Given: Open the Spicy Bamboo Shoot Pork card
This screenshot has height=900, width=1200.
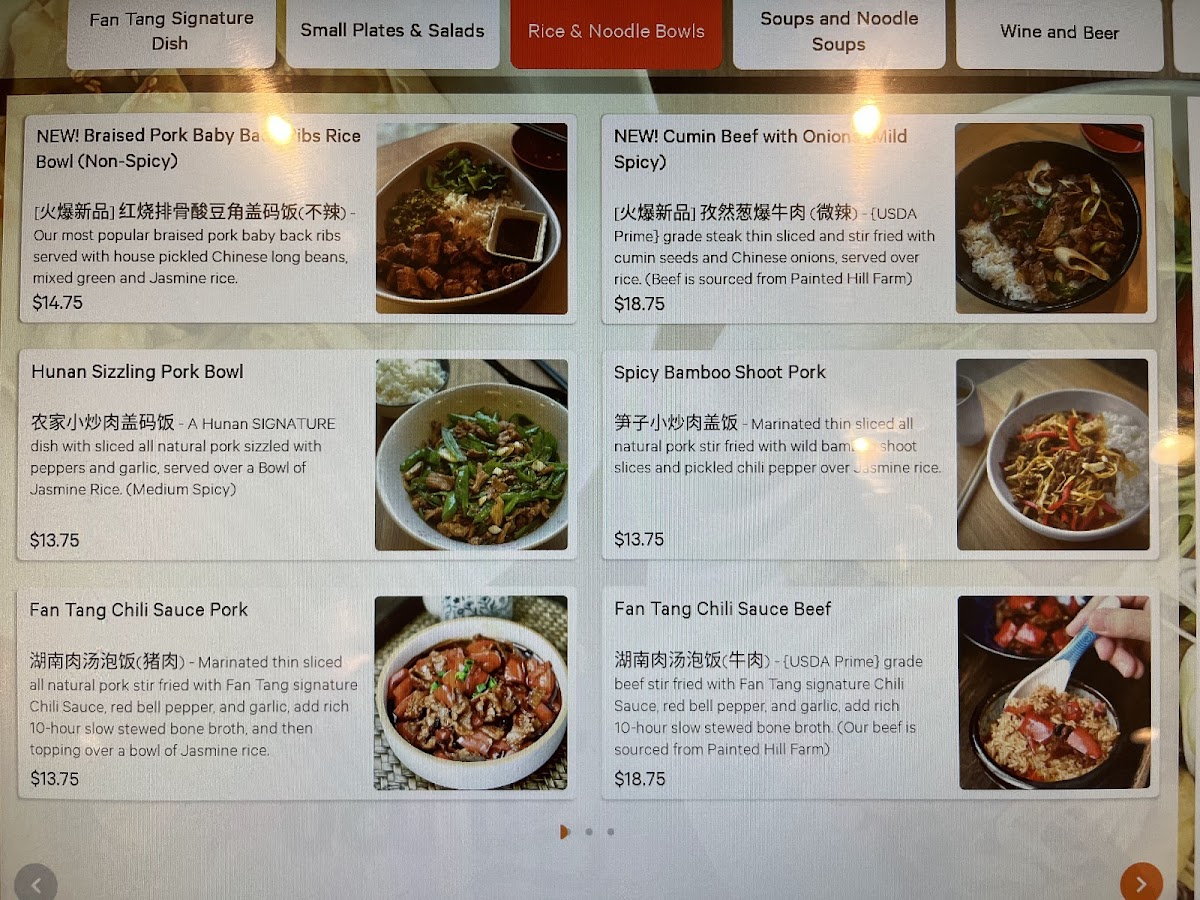Looking at the screenshot, I should point(880,455).
